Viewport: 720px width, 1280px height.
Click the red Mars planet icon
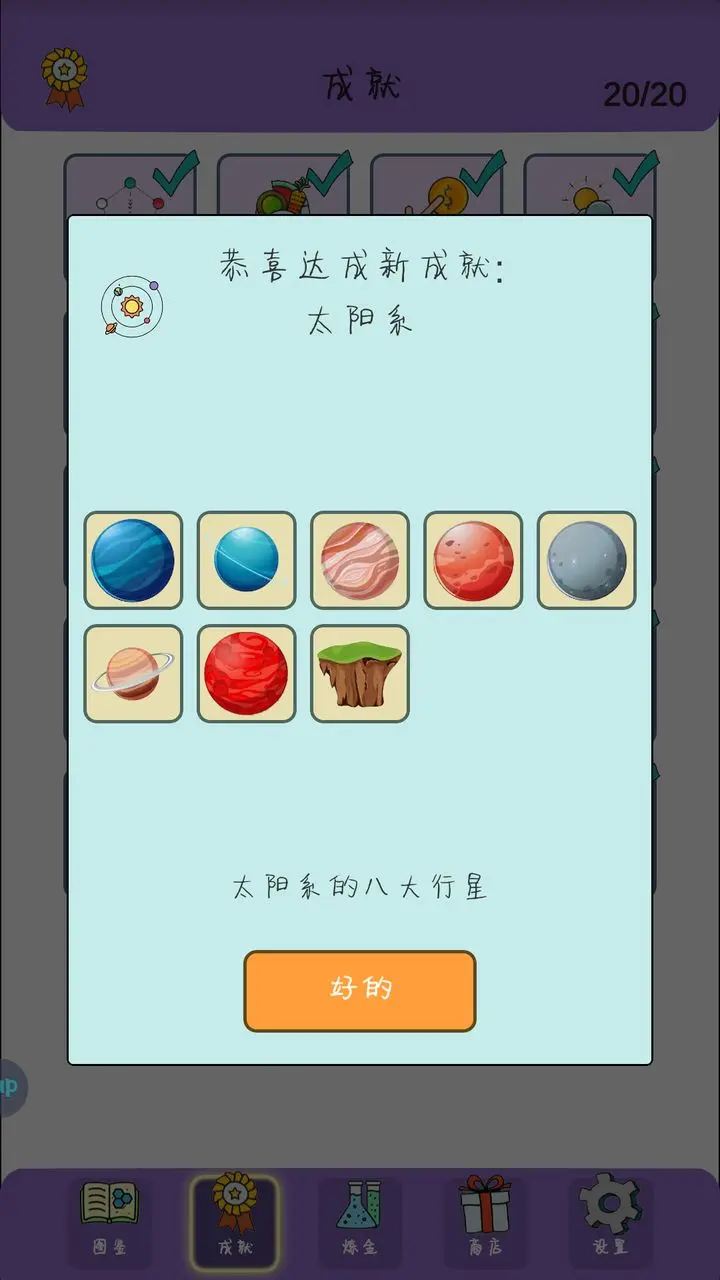point(473,561)
